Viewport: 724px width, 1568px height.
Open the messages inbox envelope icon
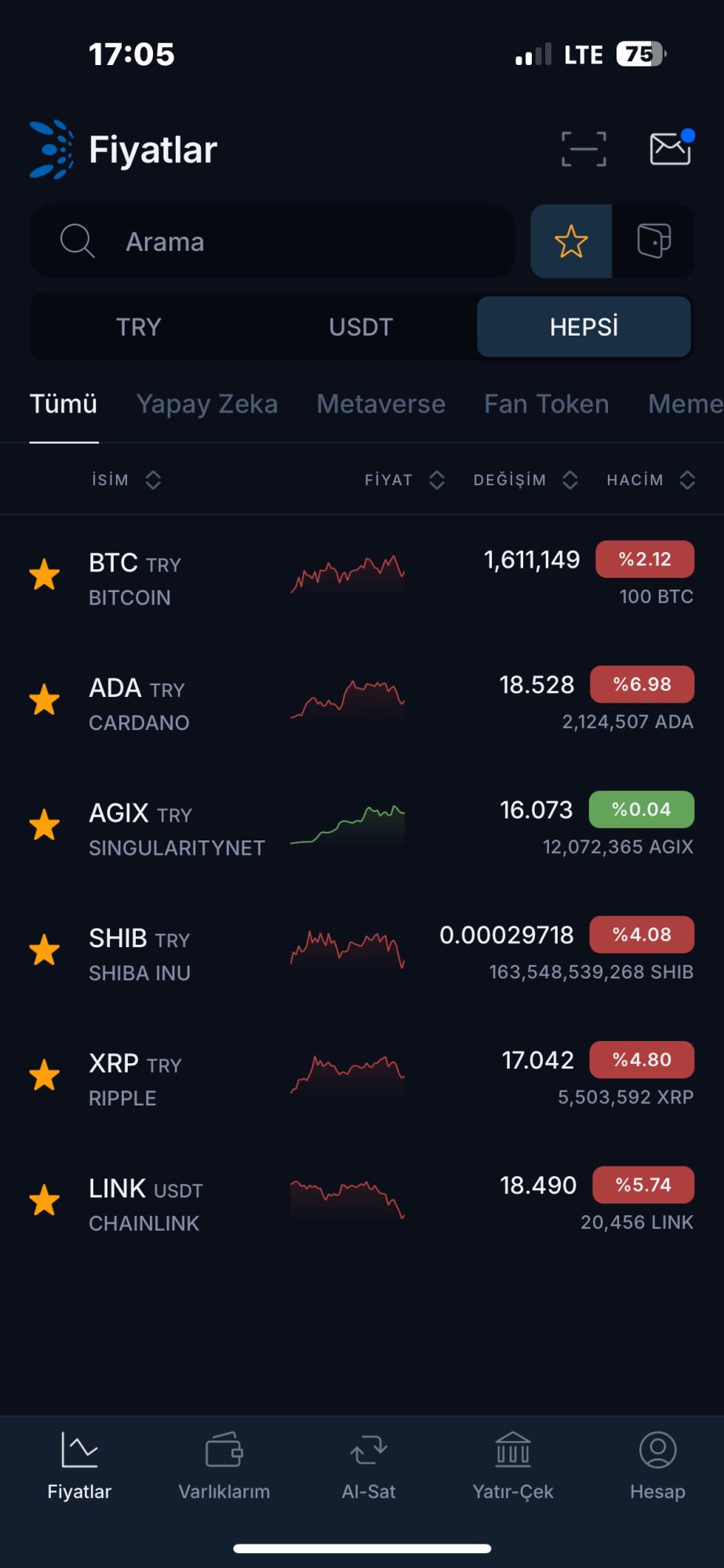click(669, 149)
